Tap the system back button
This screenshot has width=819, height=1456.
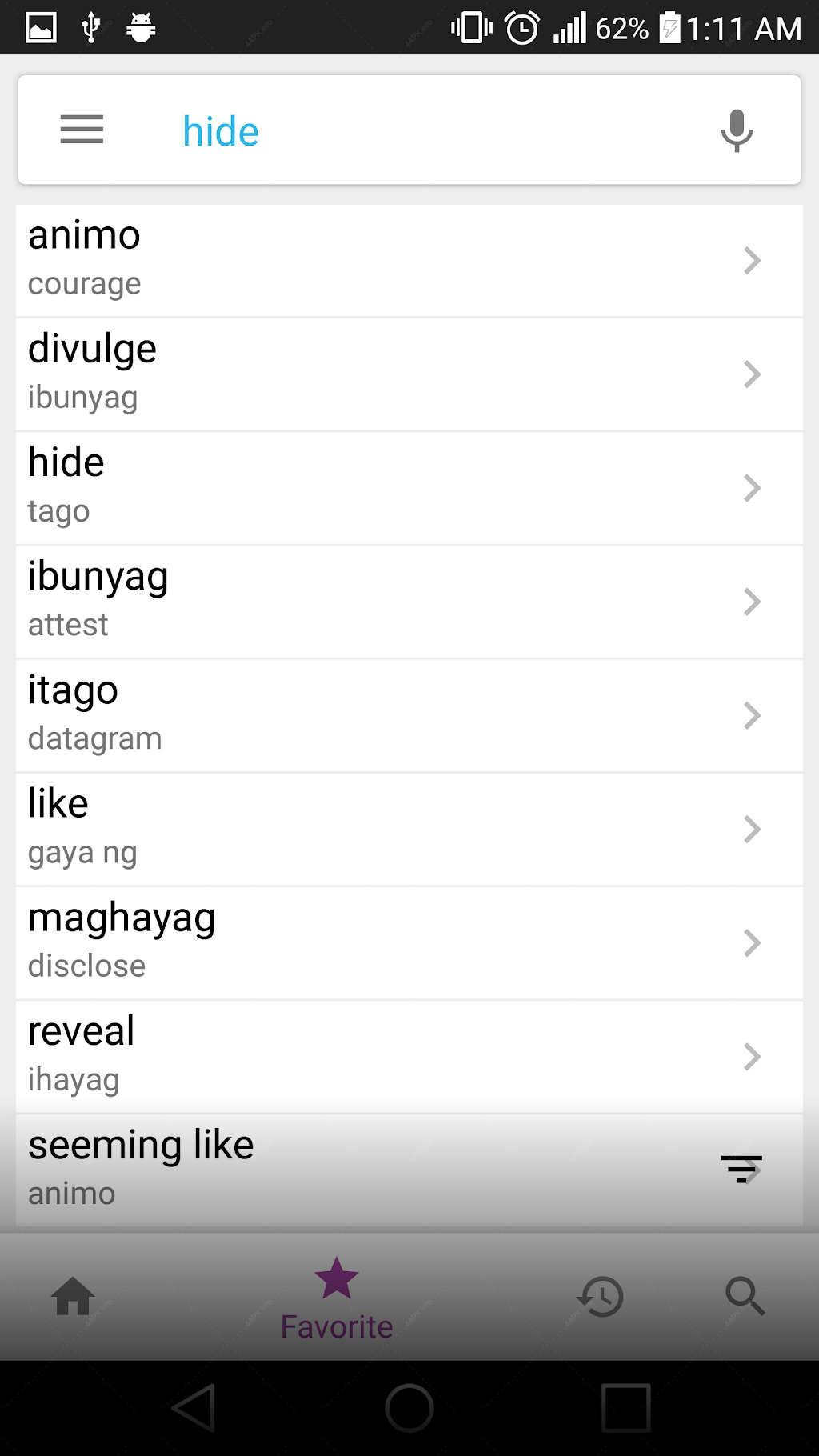click(194, 1407)
